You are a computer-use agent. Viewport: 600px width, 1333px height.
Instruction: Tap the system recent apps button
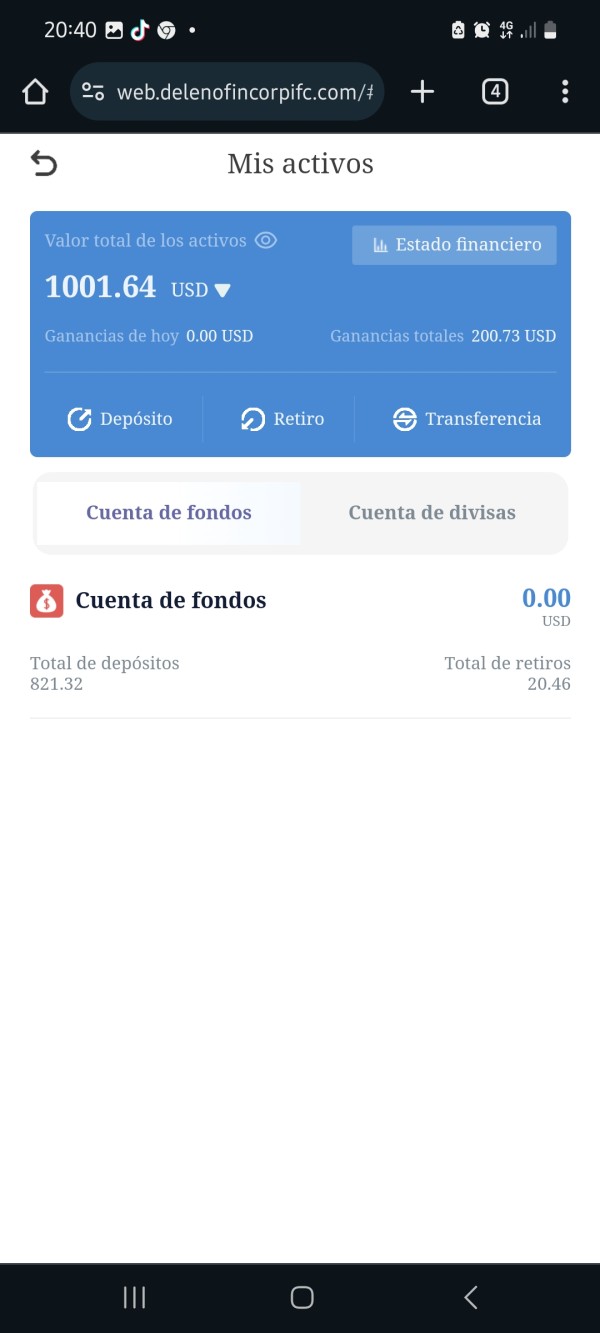point(134,1297)
